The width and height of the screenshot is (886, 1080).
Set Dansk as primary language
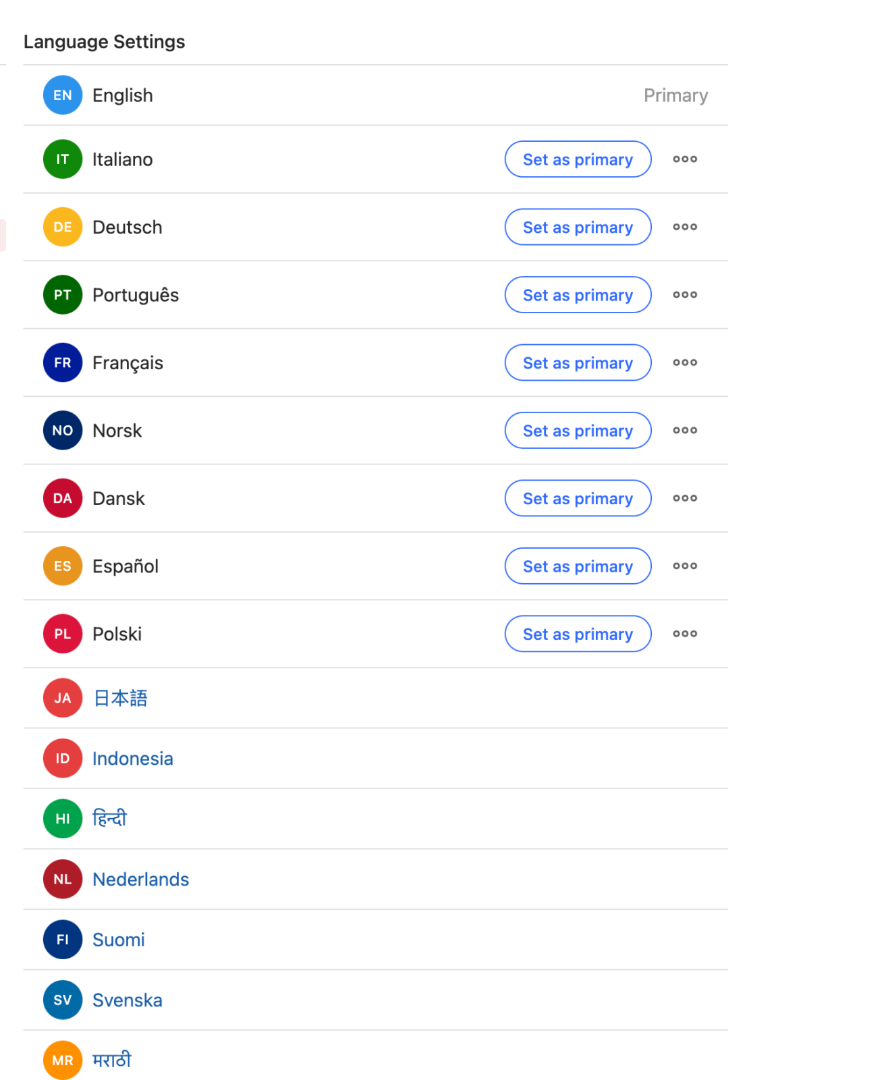[x=577, y=498]
